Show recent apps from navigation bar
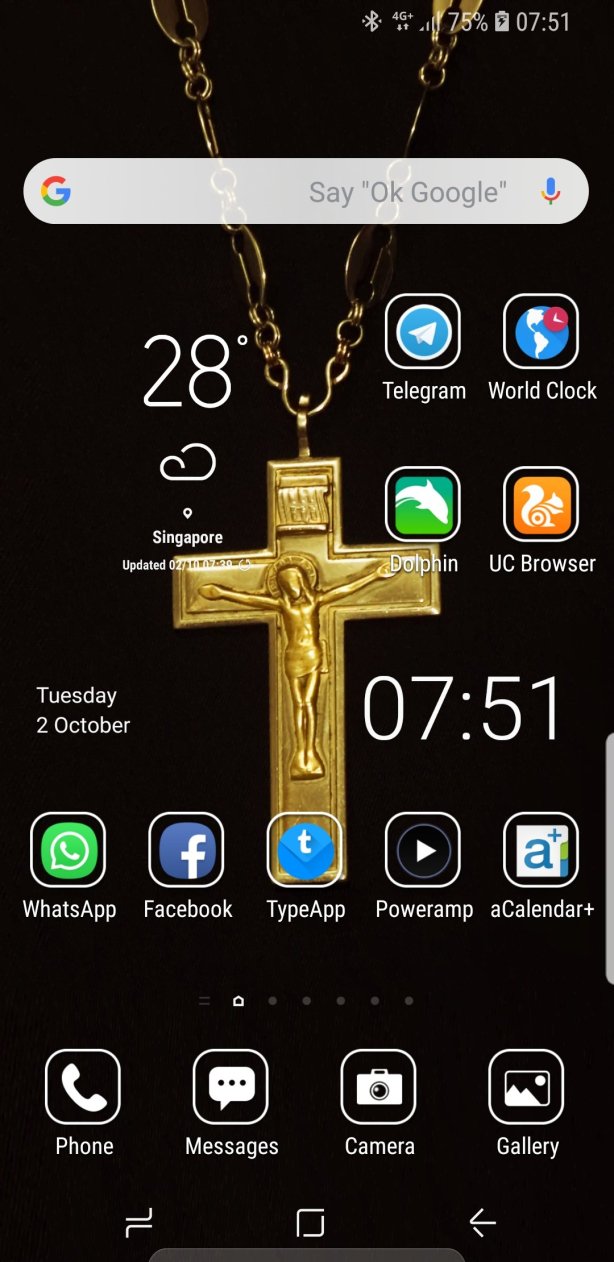The image size is (614, 1262). (x=139, y=1222)
